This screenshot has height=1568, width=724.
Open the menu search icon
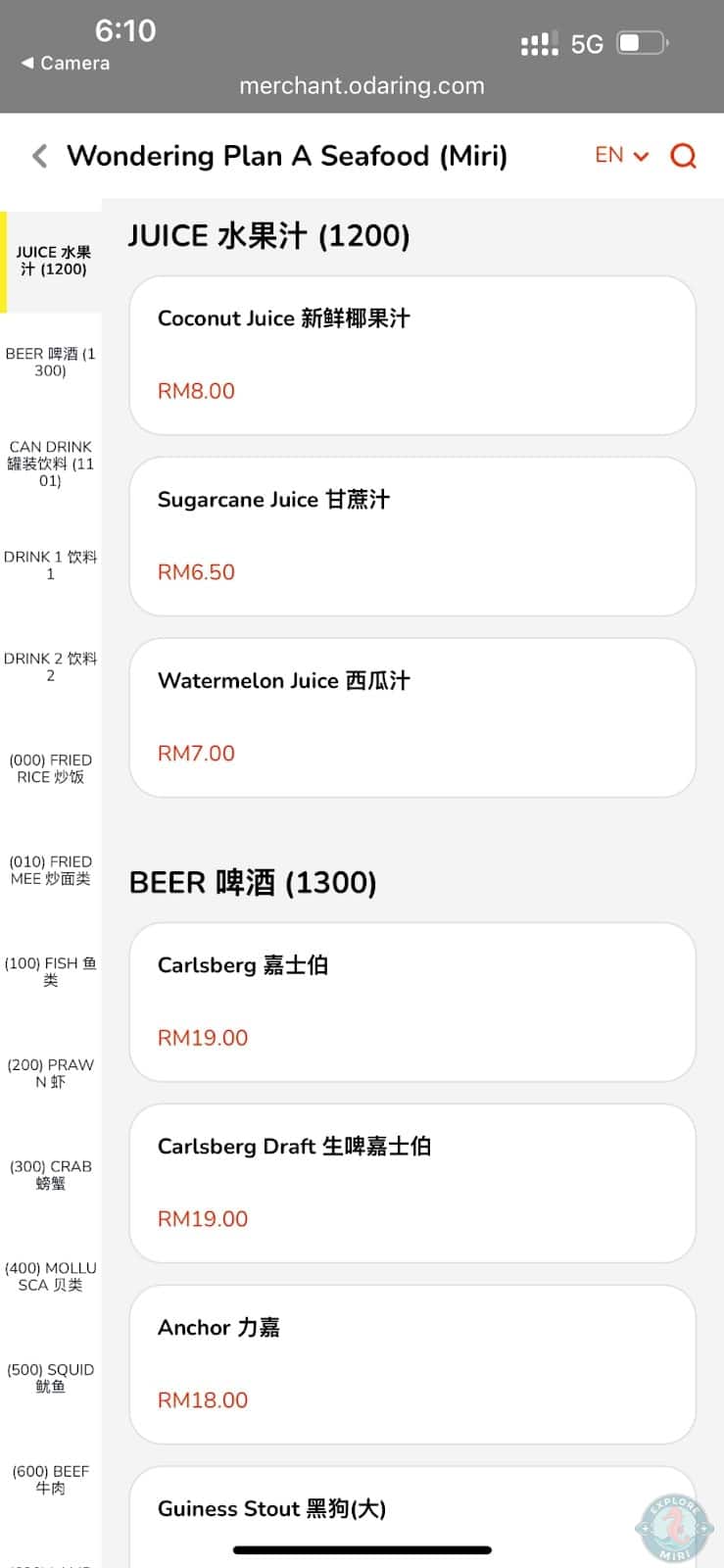(683, 156)
